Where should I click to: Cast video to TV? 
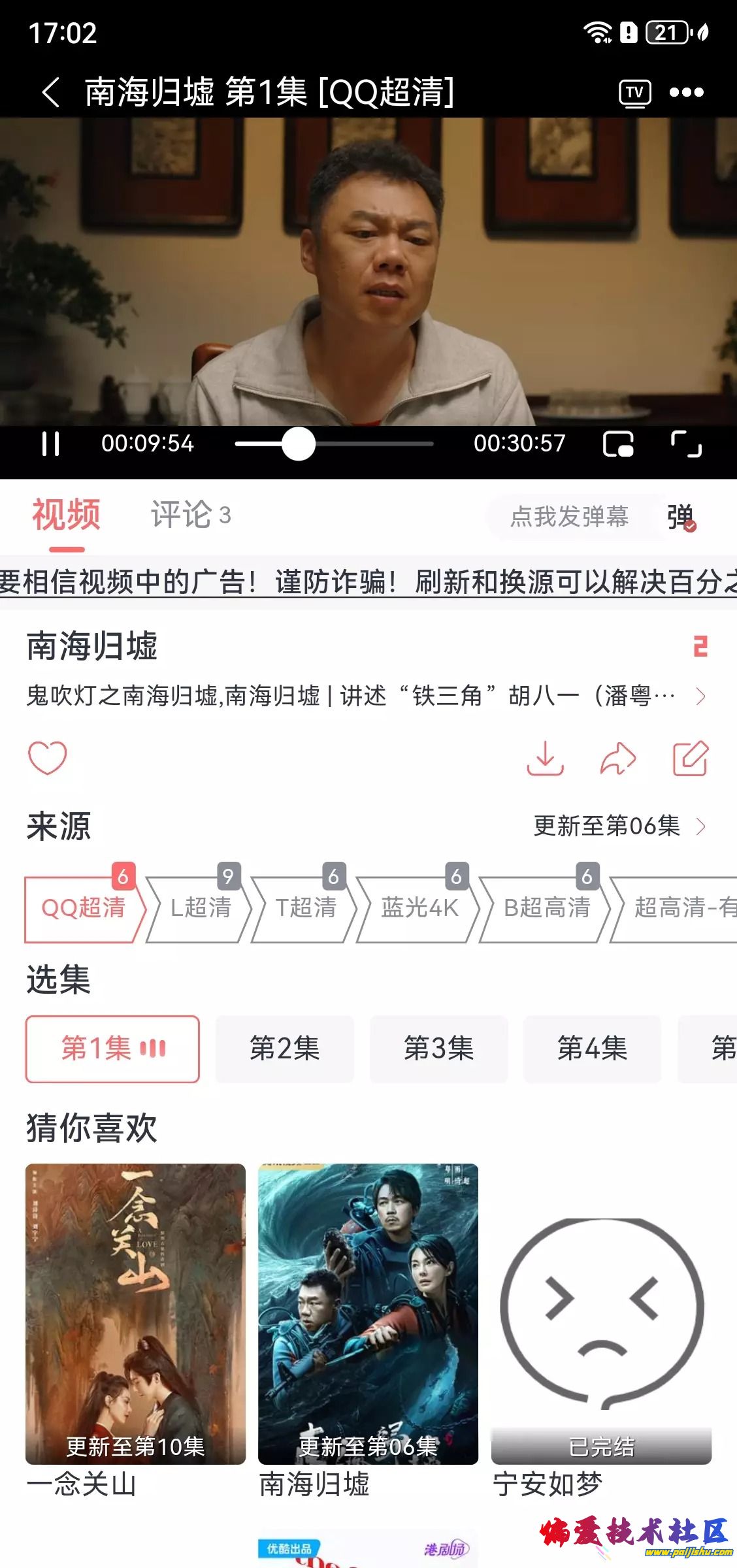634,93
